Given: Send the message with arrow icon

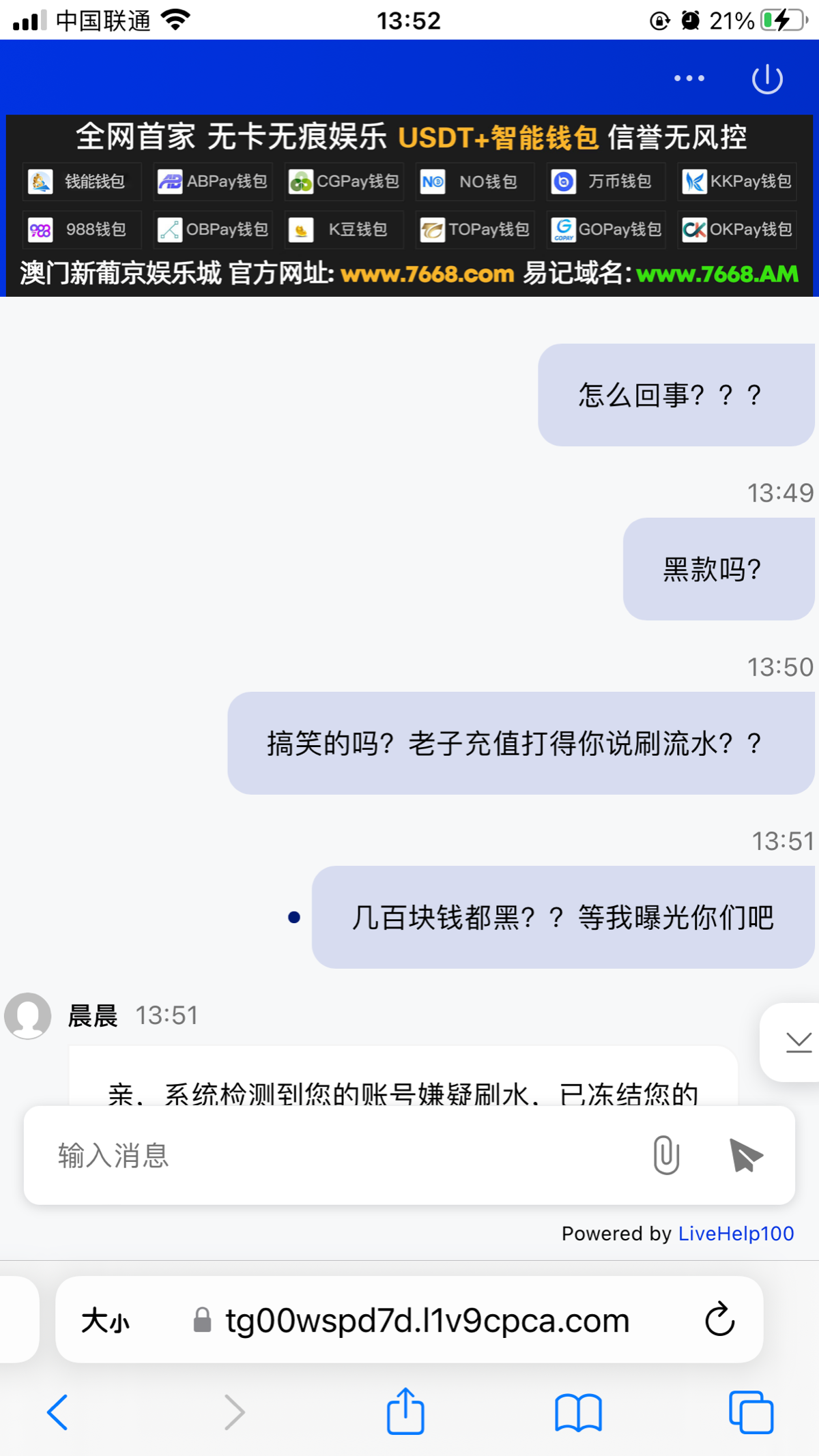Looking at the screenshot, I should [x=745, y=1155].
